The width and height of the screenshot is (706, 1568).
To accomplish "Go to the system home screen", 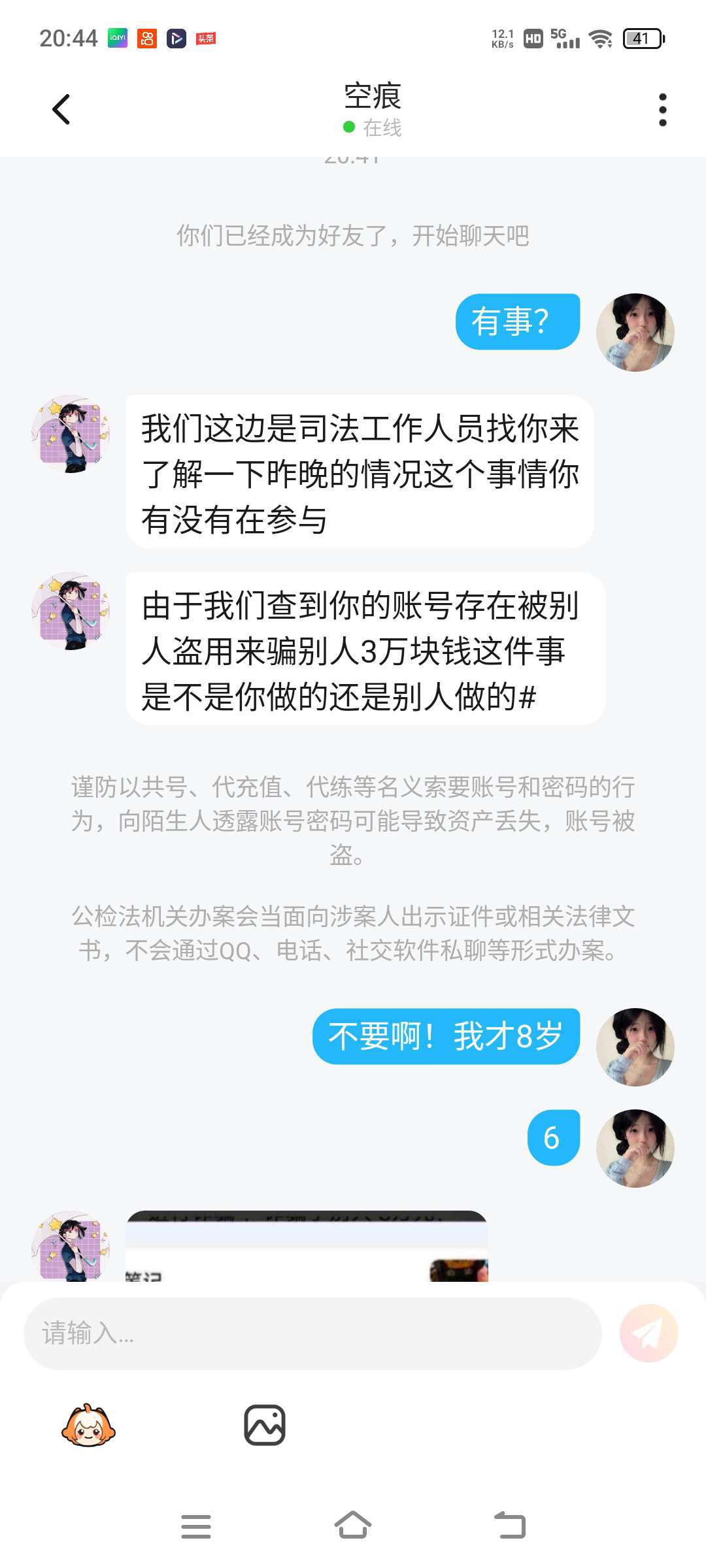I will 353,1526.
